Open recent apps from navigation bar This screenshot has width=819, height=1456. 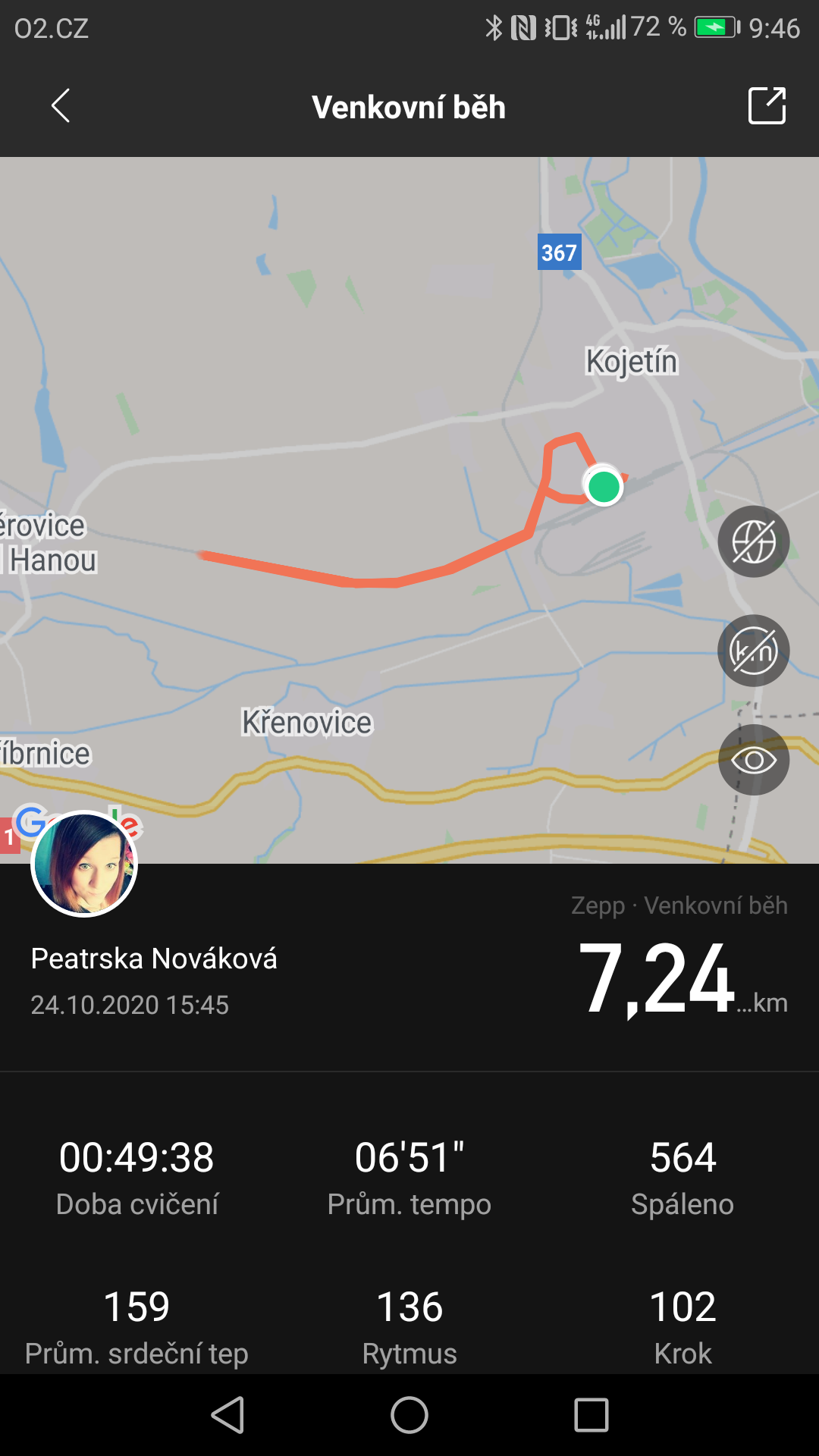[591, 1415]
